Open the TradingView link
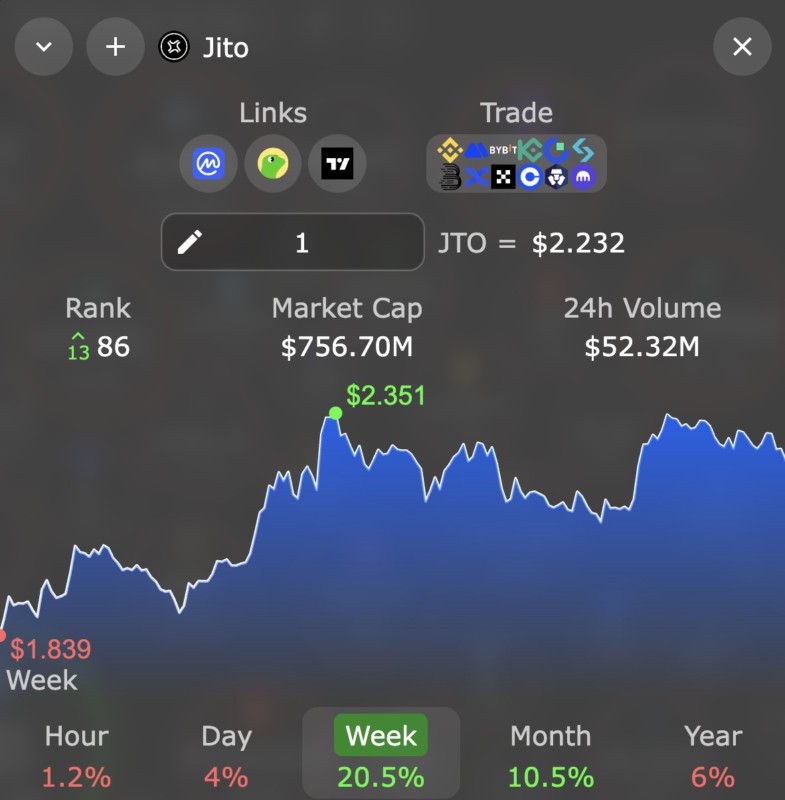 (x=337, y=164)
